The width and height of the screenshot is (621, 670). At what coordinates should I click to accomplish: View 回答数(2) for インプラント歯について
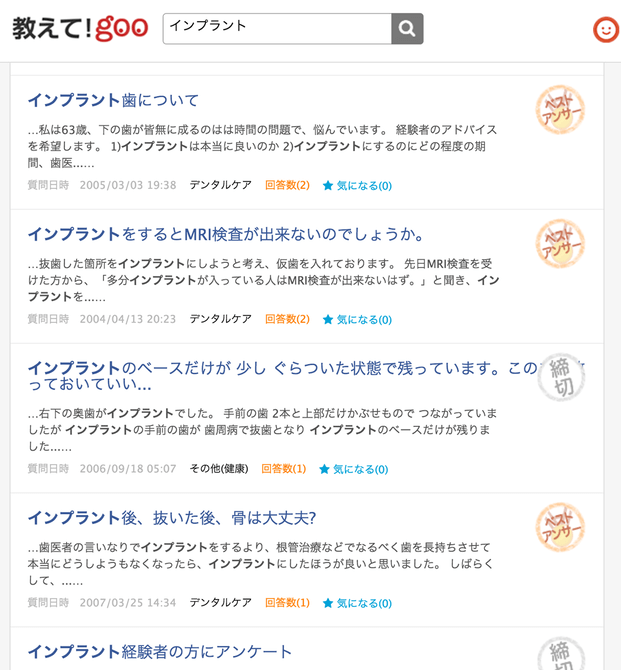coord(287,185)
